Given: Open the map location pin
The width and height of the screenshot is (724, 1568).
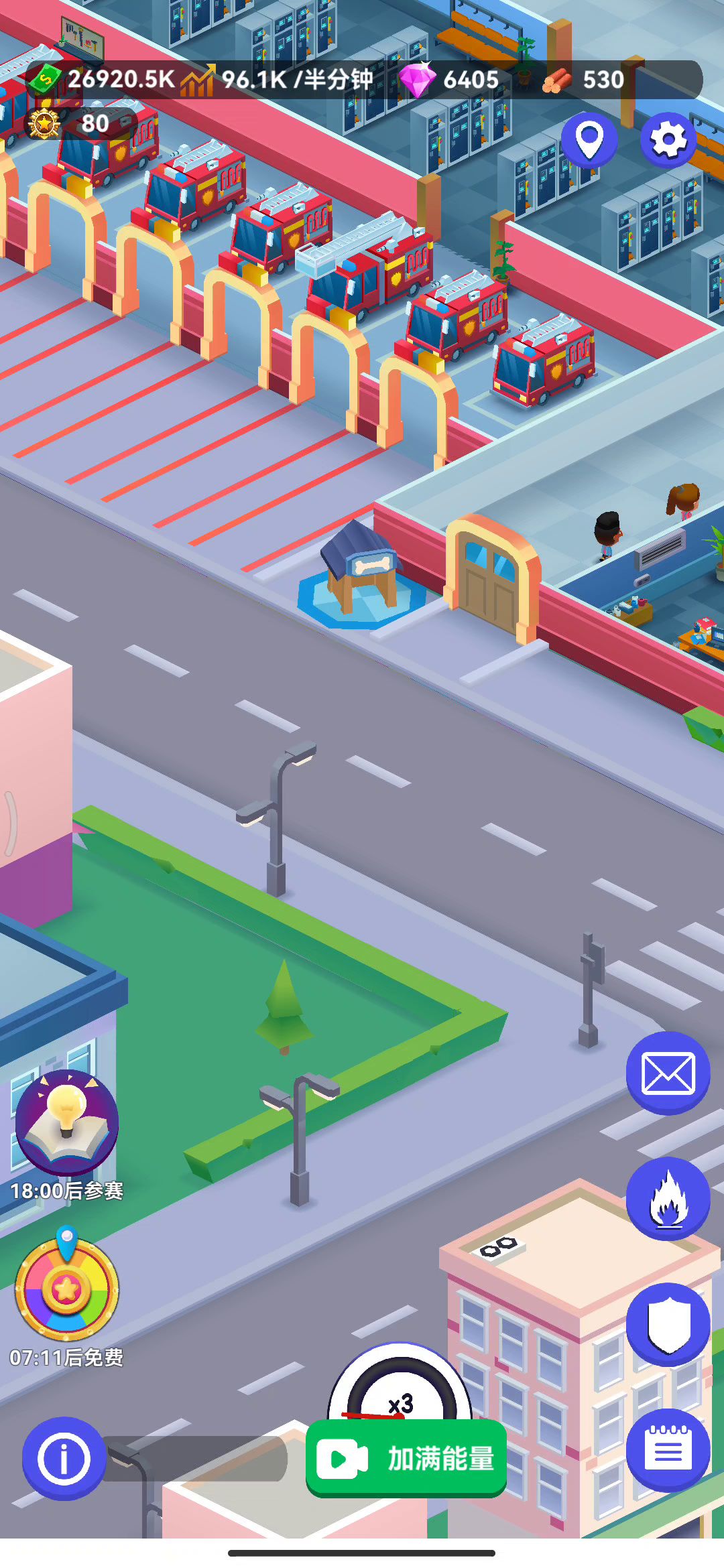Looking at the screenshot, I should pyautogui.click(x=589, y=140).
